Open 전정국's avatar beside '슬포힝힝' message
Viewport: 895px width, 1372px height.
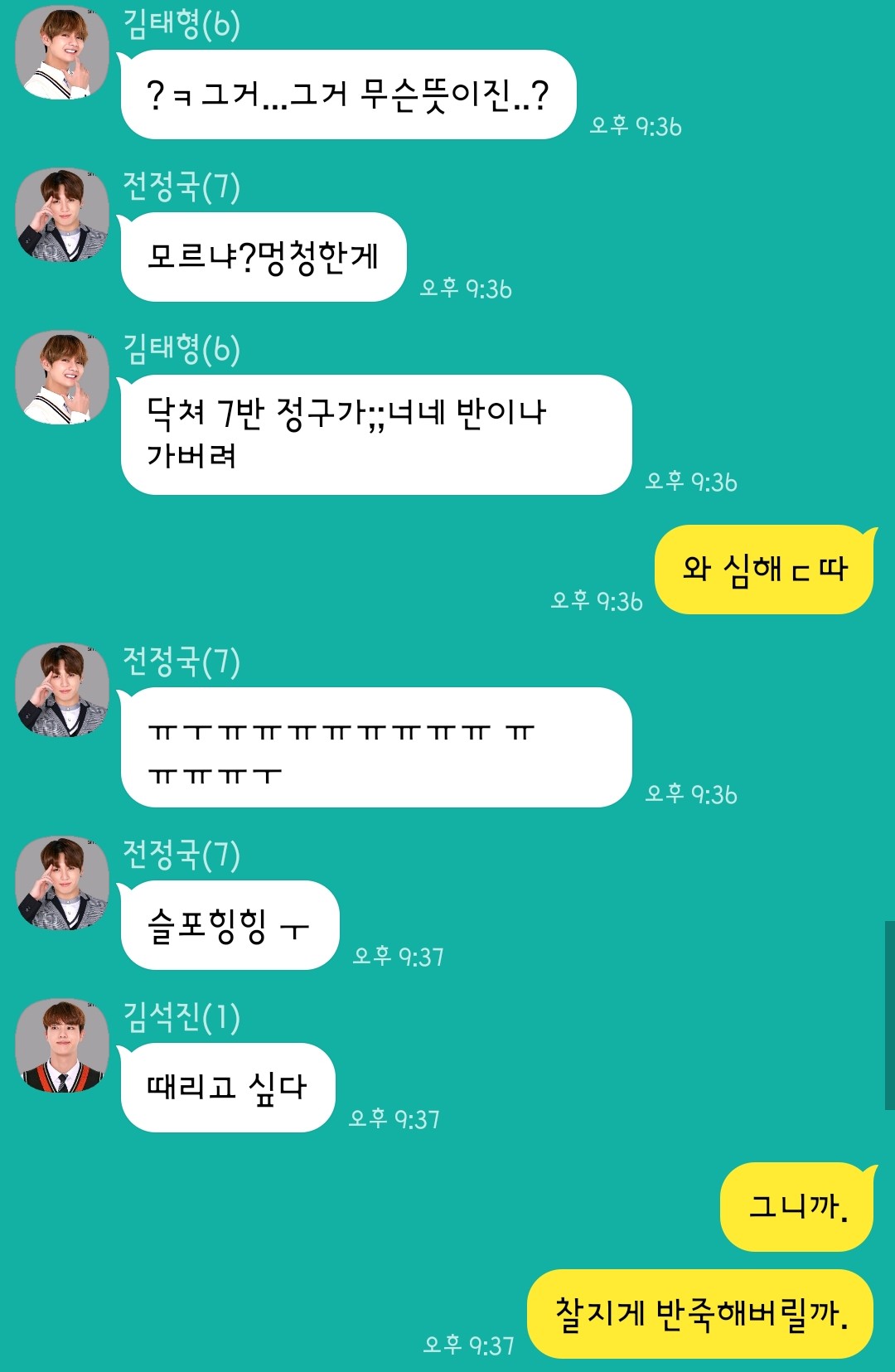[62, 883]
